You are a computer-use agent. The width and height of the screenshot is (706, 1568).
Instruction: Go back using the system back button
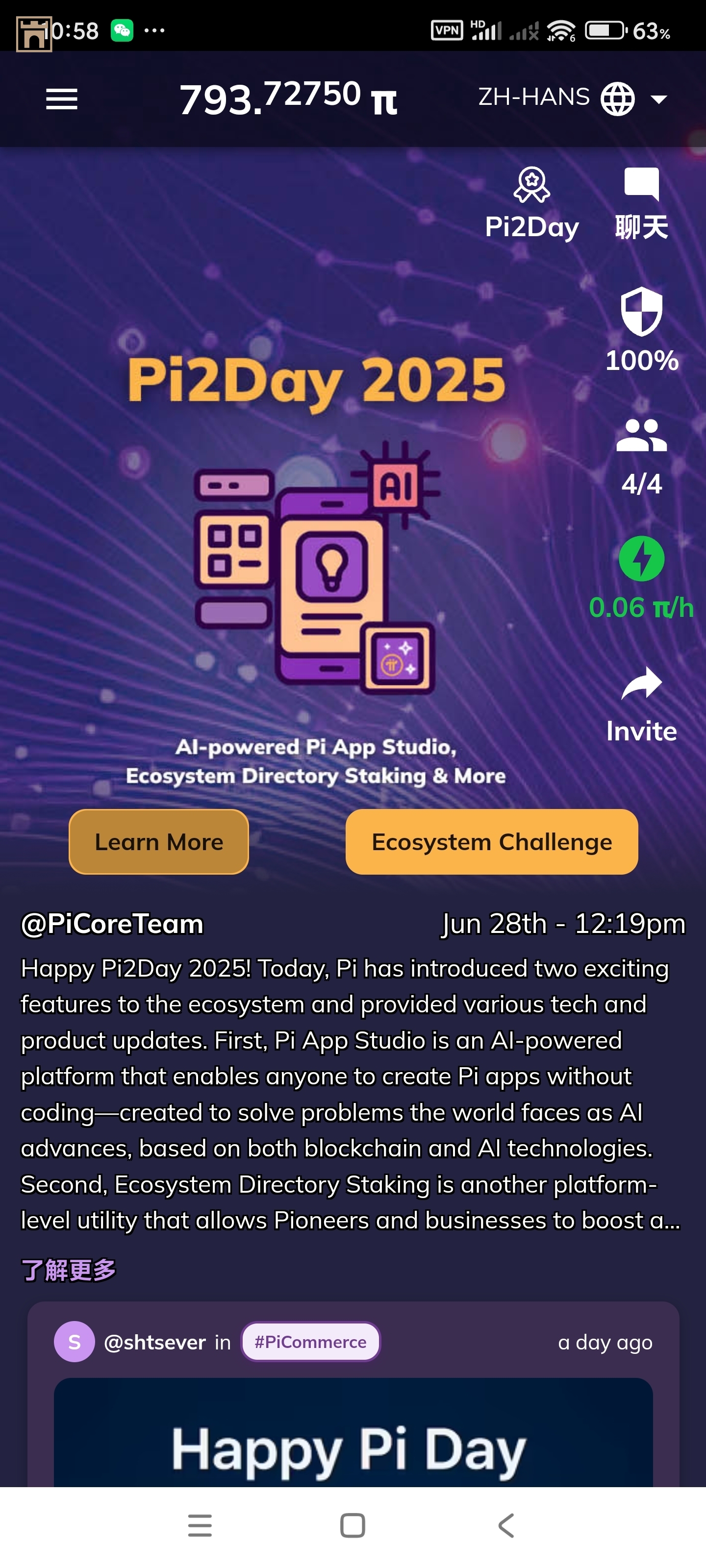505,1525
